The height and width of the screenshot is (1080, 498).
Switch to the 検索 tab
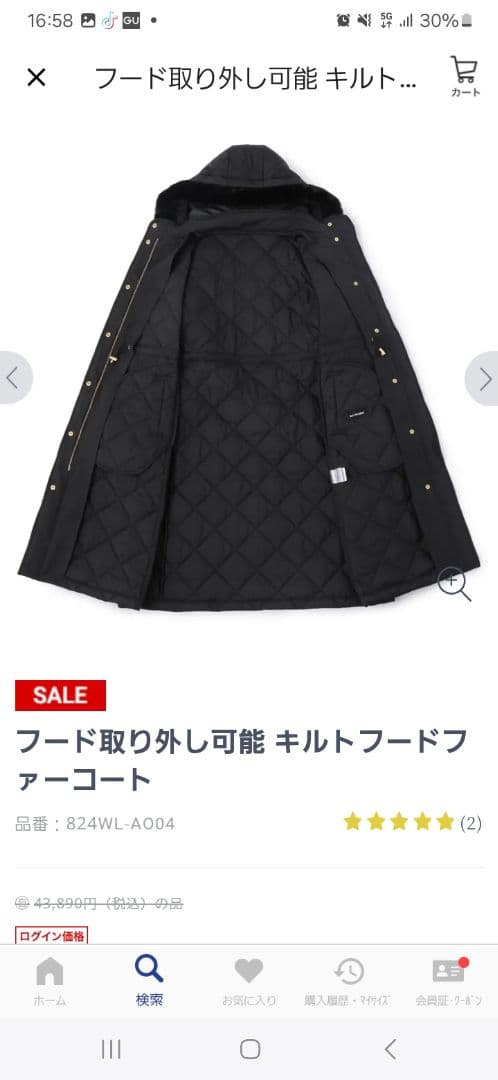[x=149, y=982]
